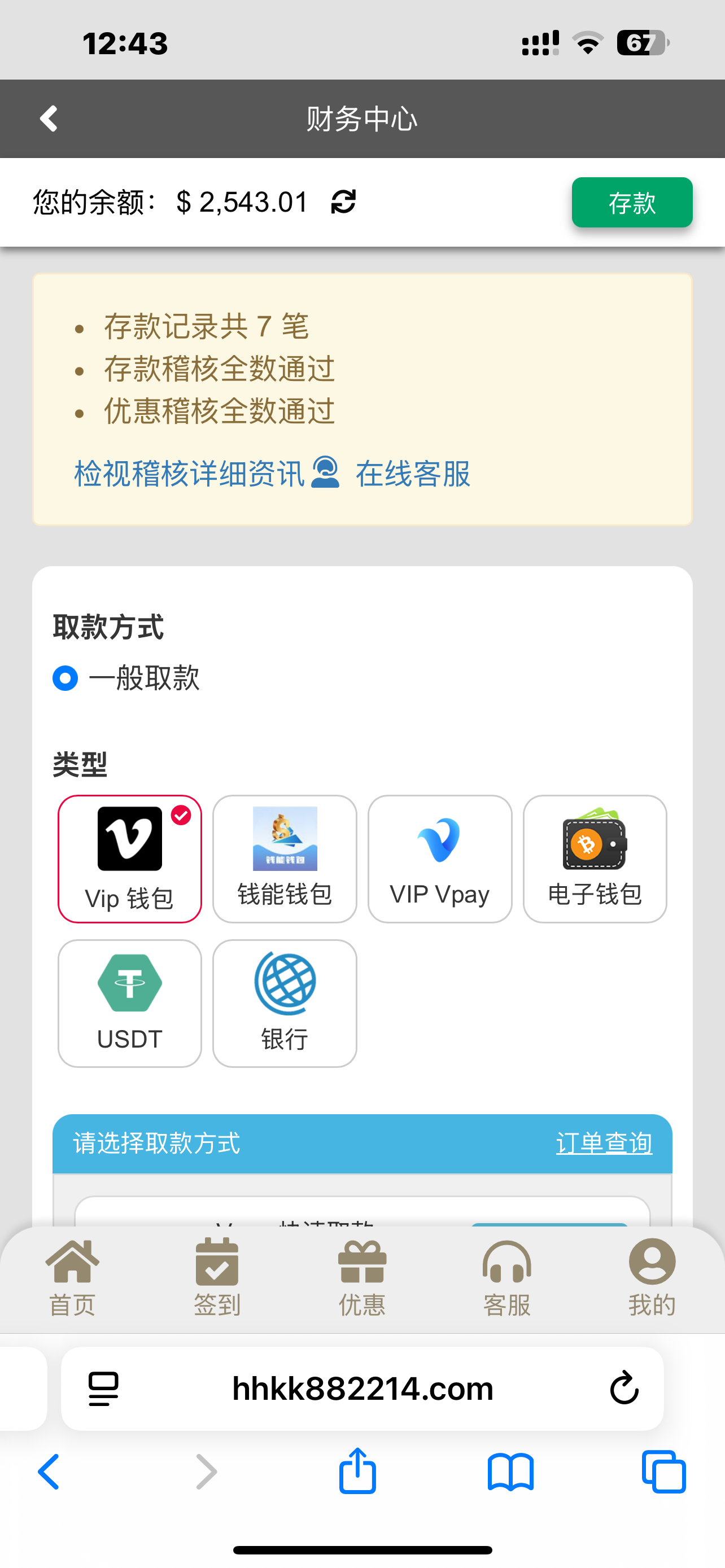Select the 一般取款 radio option
This screenshot has height=1568, width=725.
click(x=65, y=678)
